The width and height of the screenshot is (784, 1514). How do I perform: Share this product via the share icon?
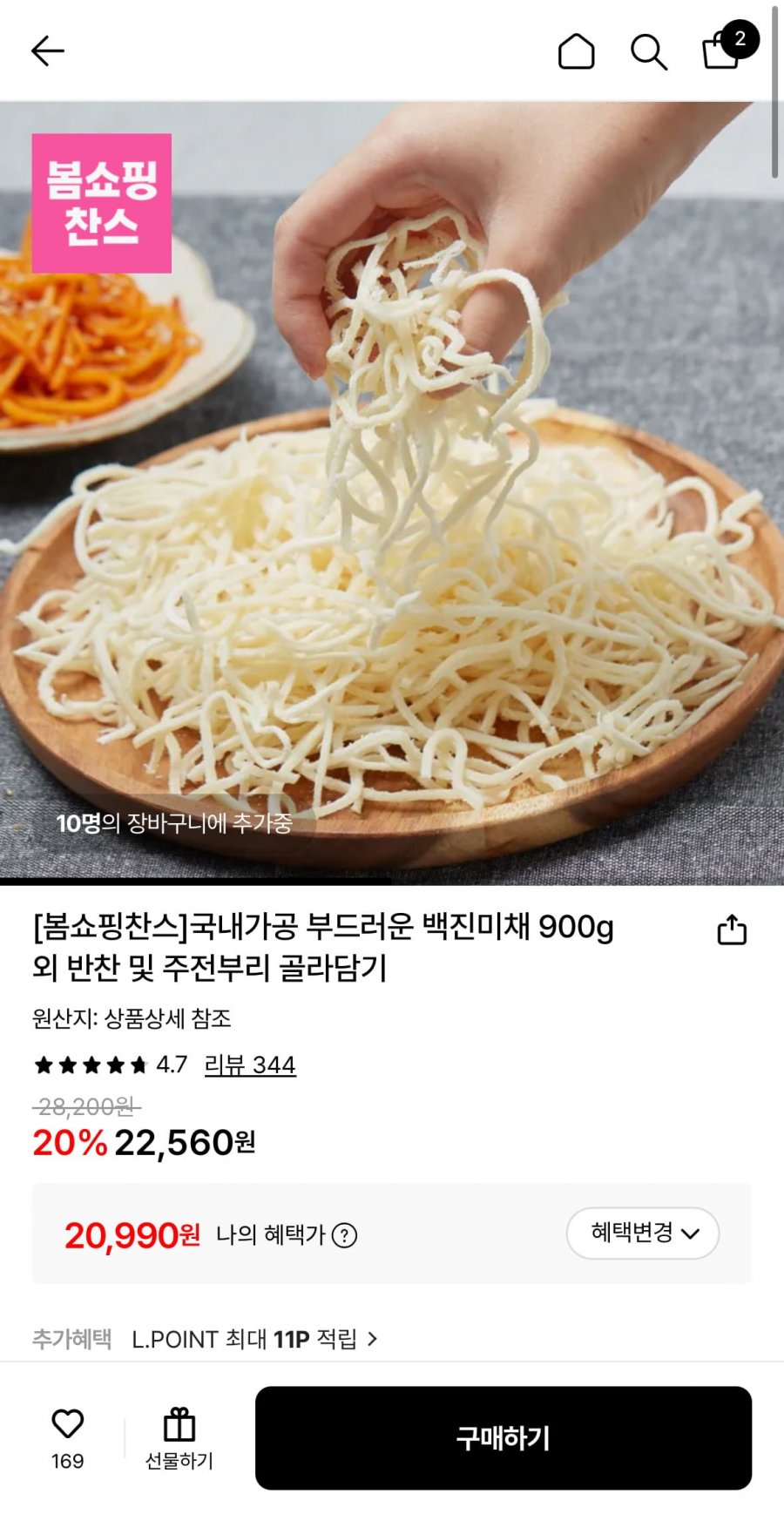pos(732,929)
